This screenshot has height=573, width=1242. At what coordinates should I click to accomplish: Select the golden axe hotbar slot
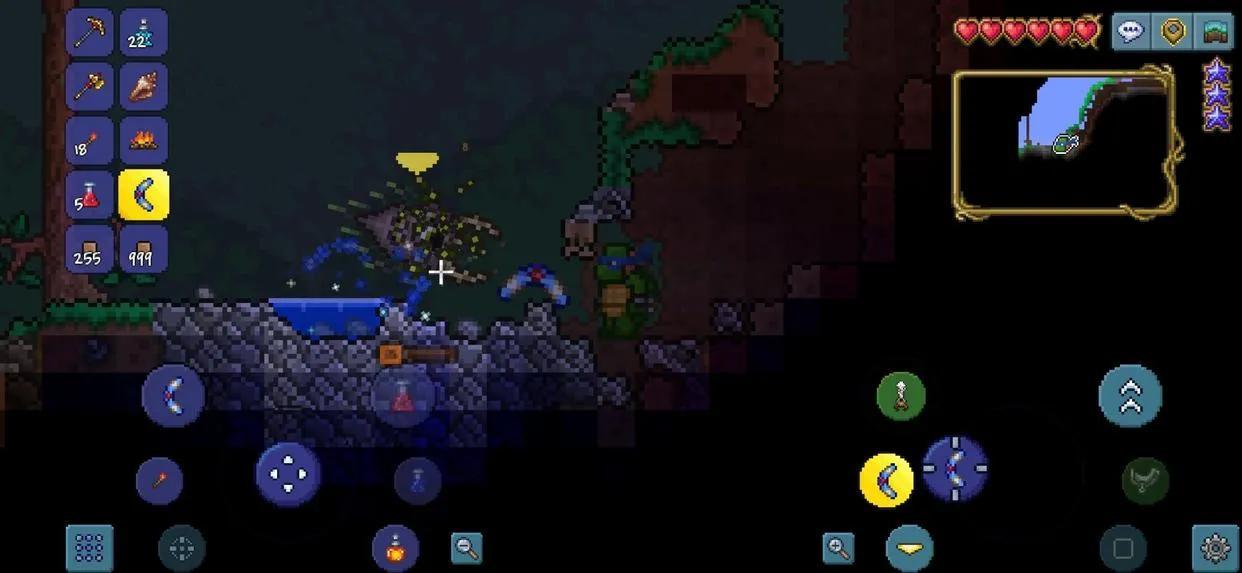point(90,86)
